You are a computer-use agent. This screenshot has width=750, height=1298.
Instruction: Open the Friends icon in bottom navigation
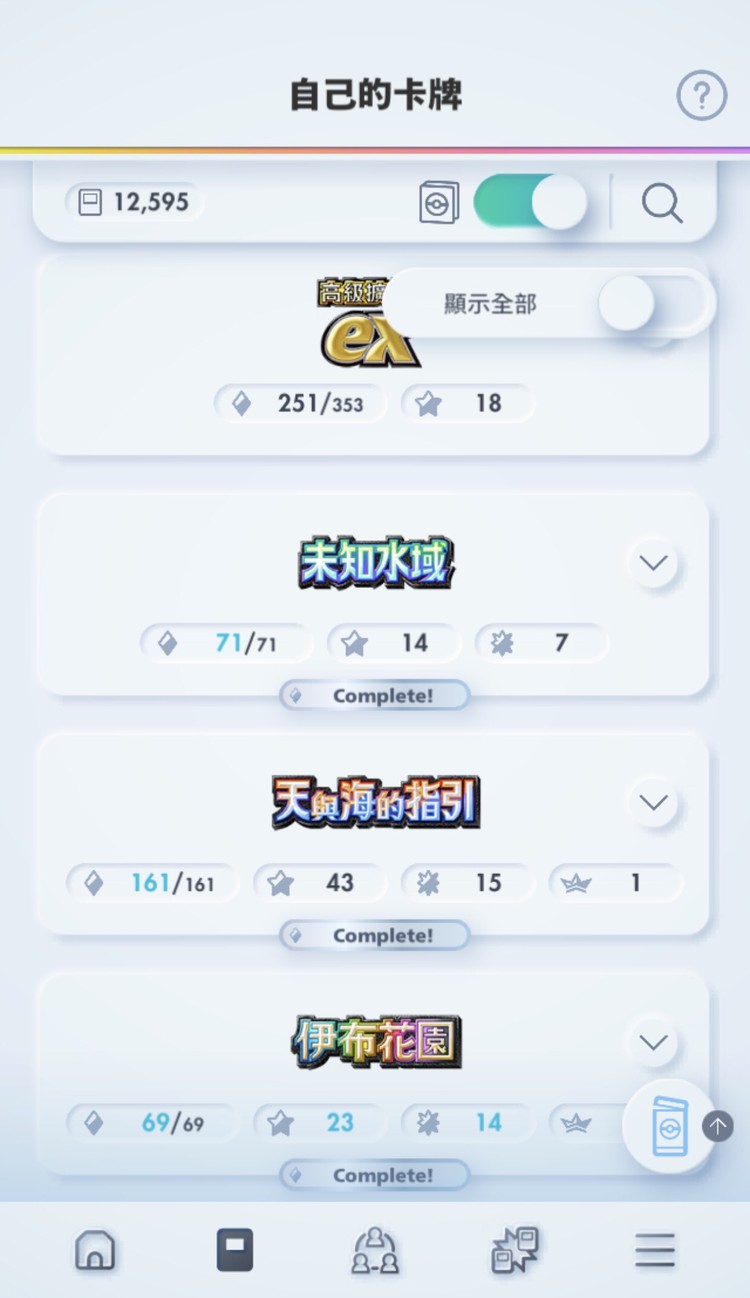coord(374,1250)
